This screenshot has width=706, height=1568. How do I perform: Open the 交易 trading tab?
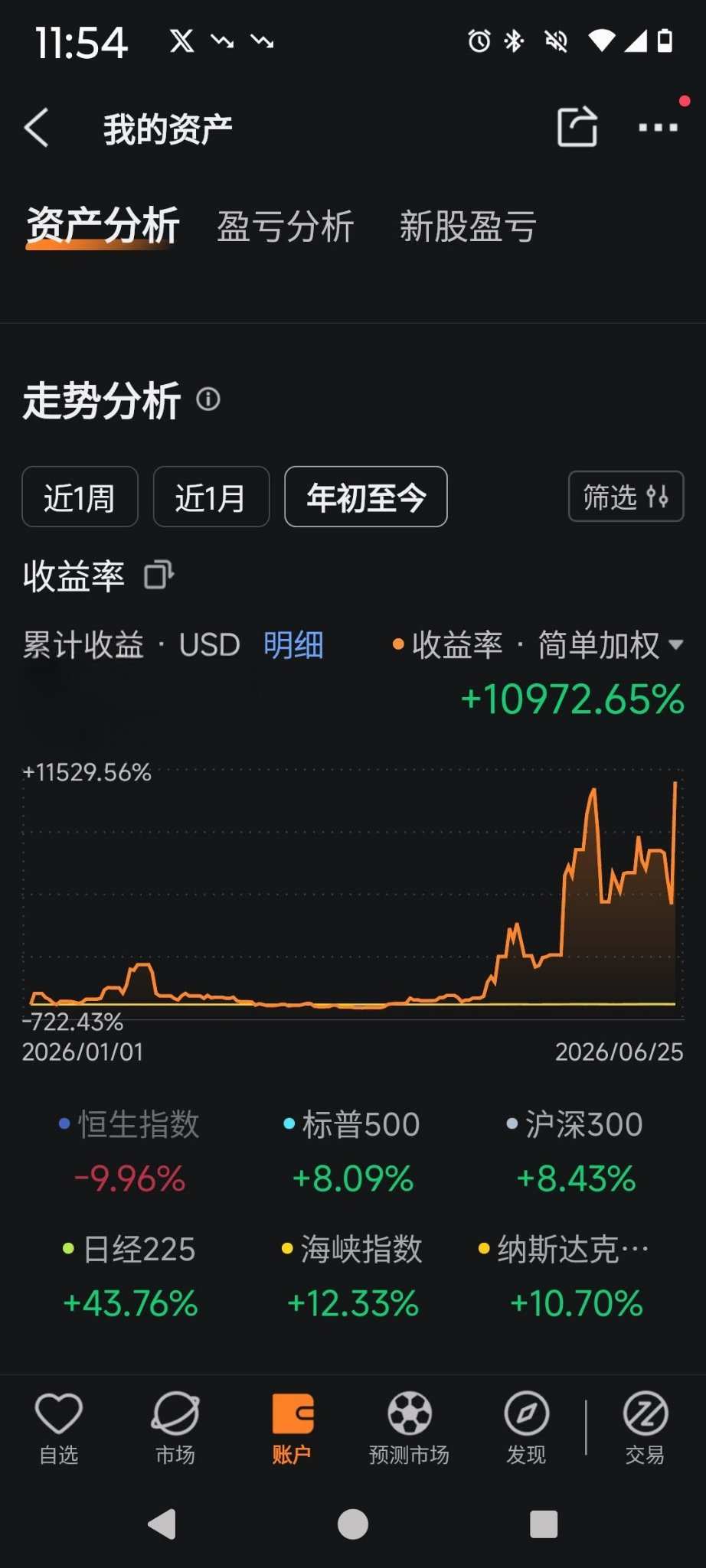(x=645, y=1428)
